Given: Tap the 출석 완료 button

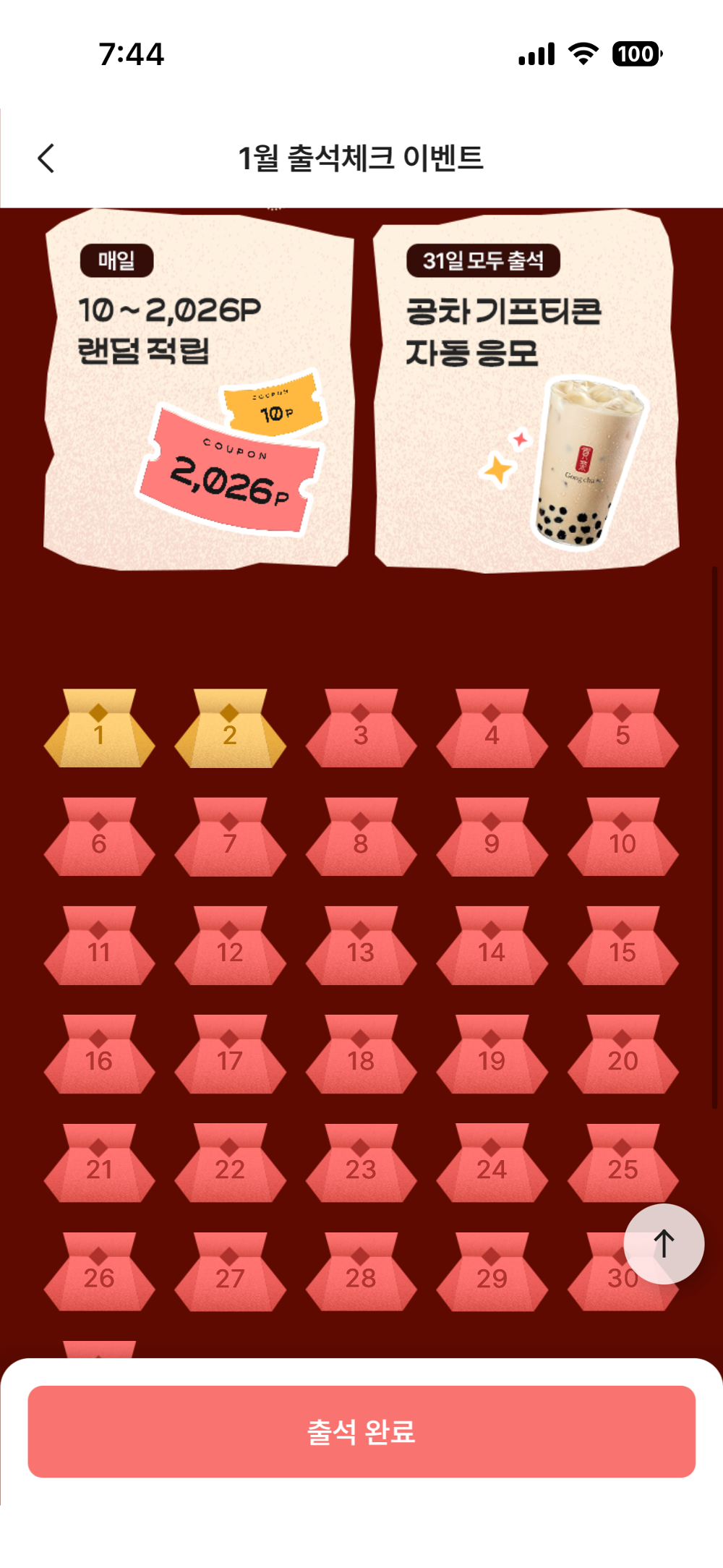Looking at the screenshot, I should click(x=361, y=1431).
